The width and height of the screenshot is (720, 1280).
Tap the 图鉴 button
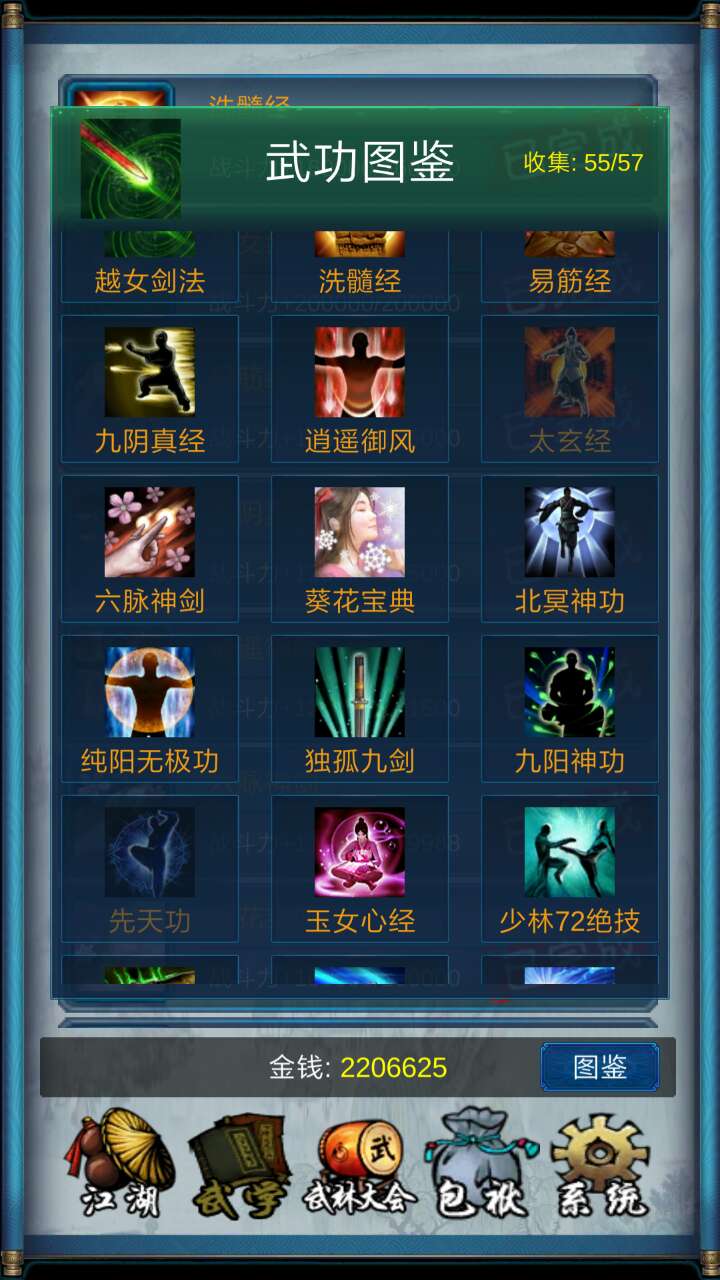pyautogui.click(x=600, y=1067)
